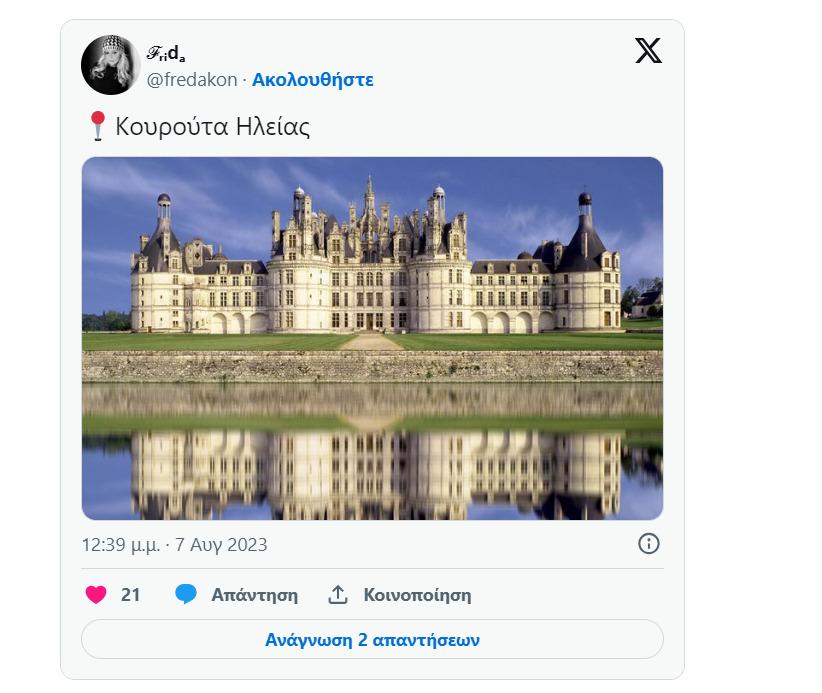
Task: Open the tweet info icon
Action: pos(648,544)
